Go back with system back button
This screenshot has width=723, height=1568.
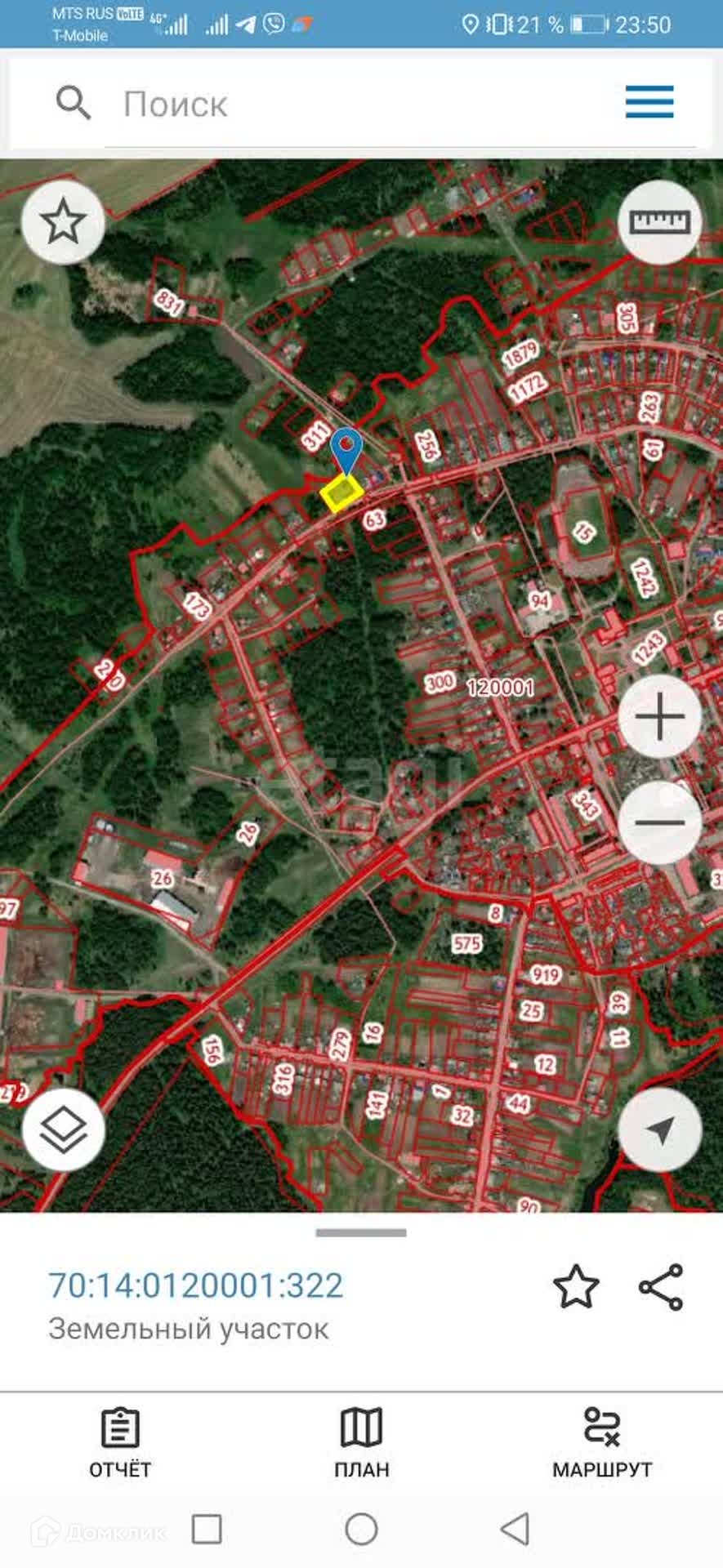pos(515,1529)
